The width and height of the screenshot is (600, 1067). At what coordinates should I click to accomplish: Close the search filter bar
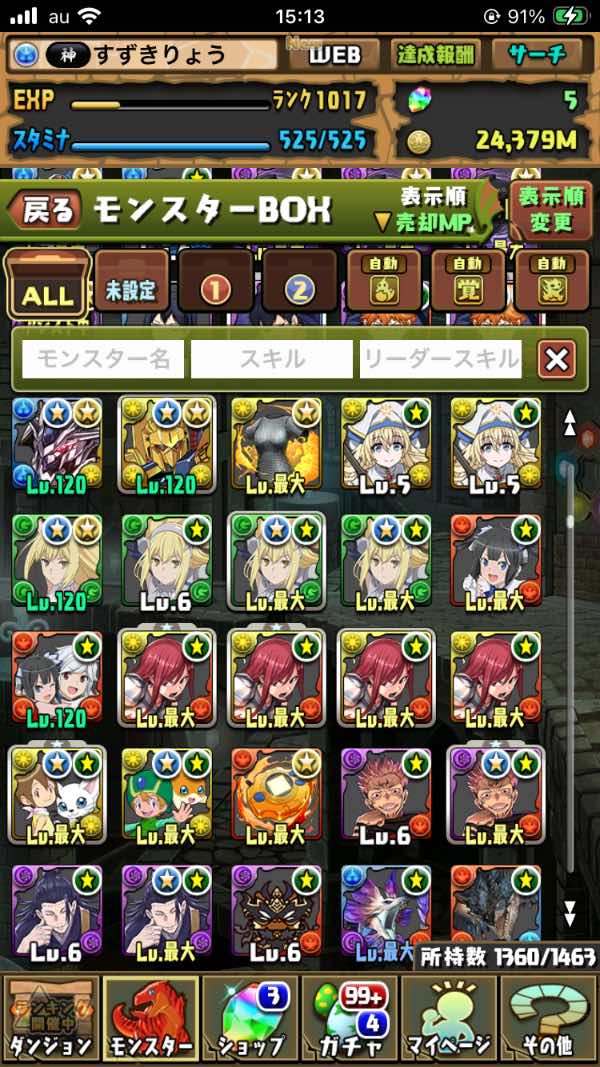point(556,359)
